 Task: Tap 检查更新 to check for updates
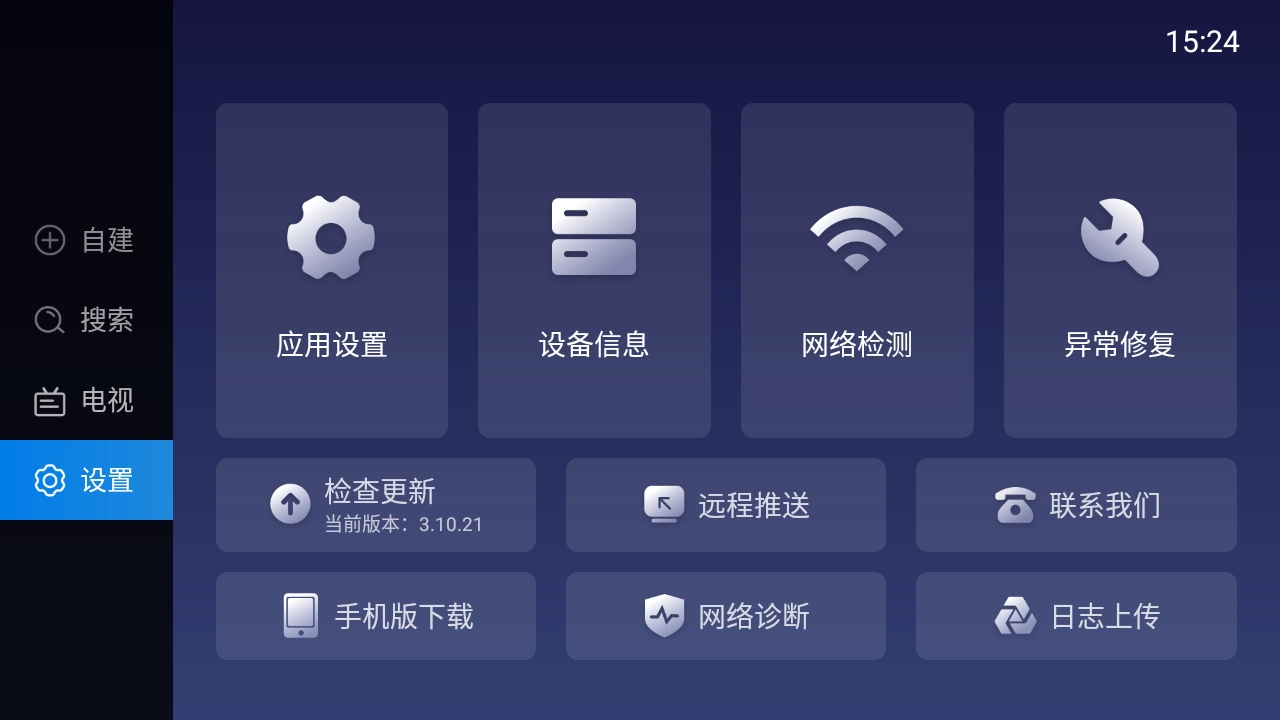[376, 505]
